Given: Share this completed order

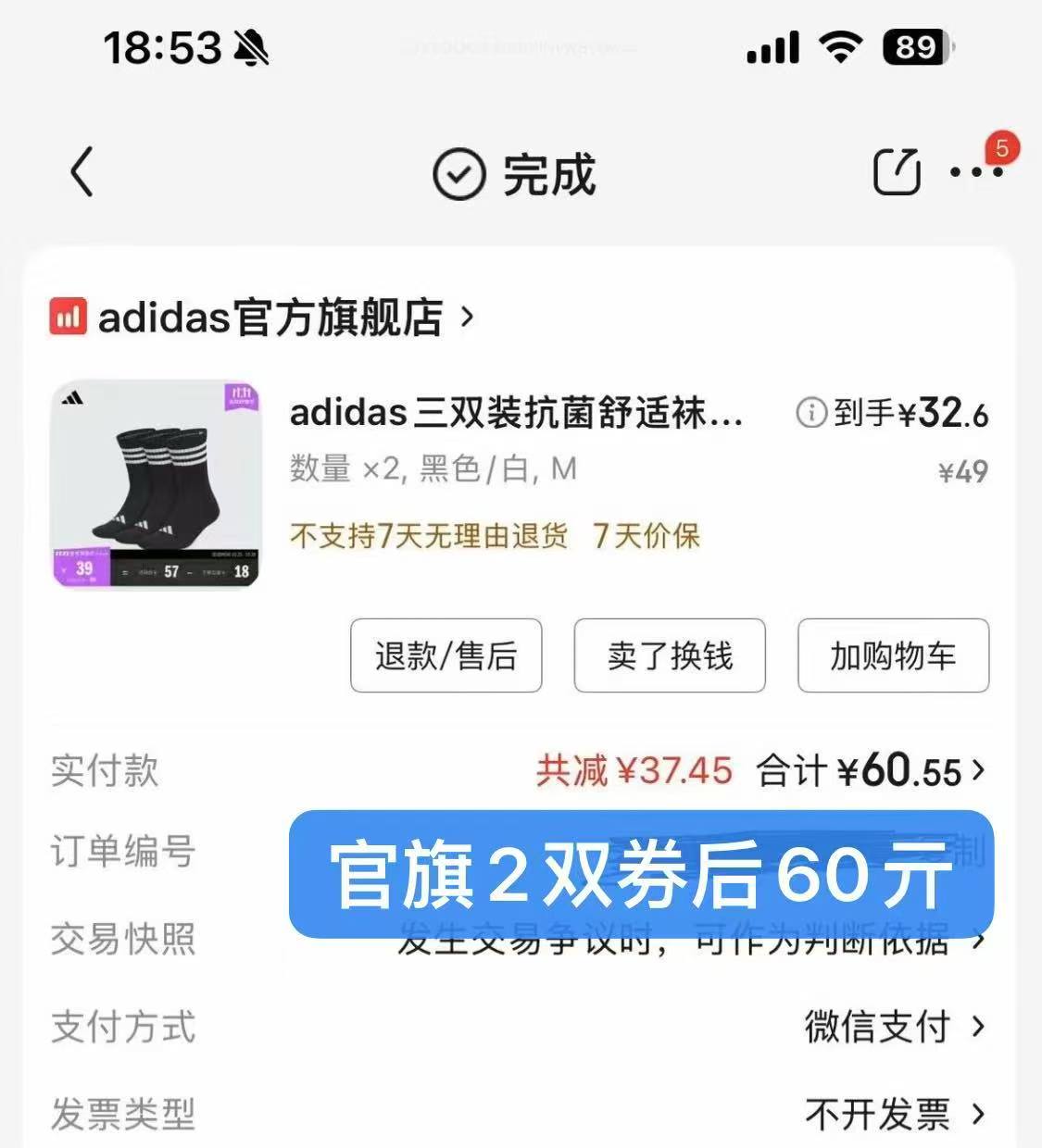Looking at the screenshot, I should pyautogui.click(x=896, y=172).
